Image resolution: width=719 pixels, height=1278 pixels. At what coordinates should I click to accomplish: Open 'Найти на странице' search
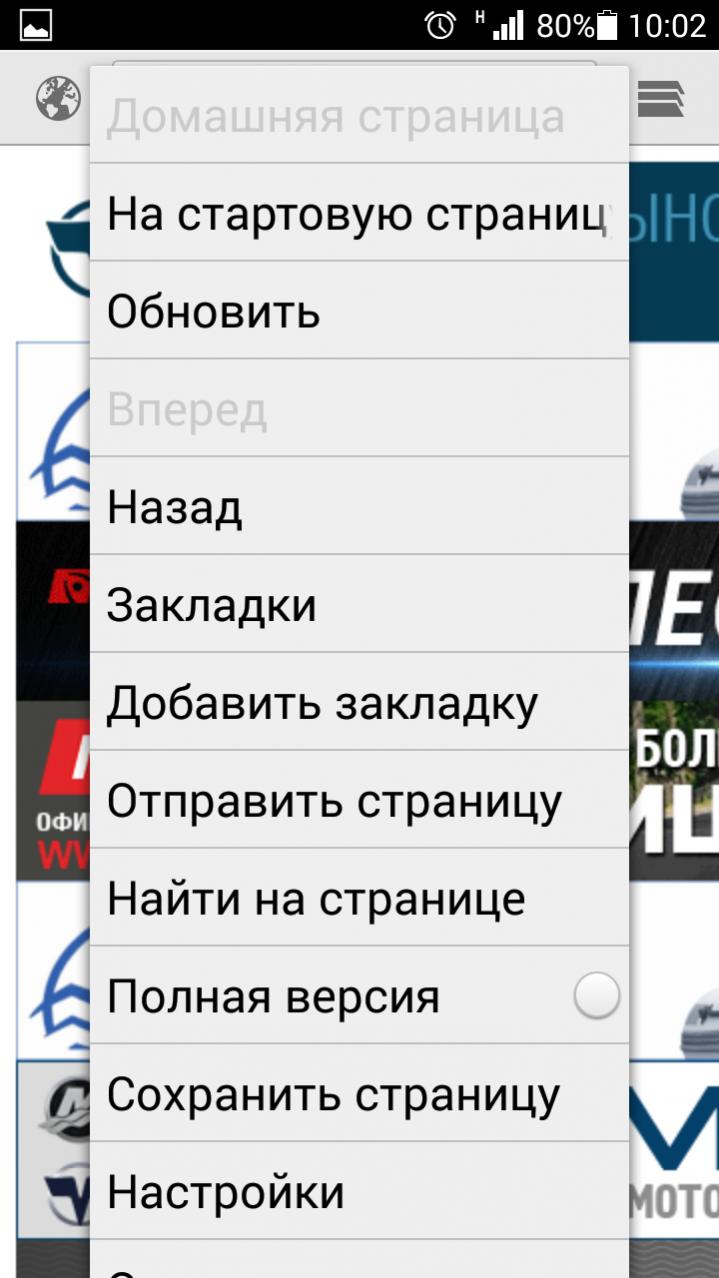[358, 899]
